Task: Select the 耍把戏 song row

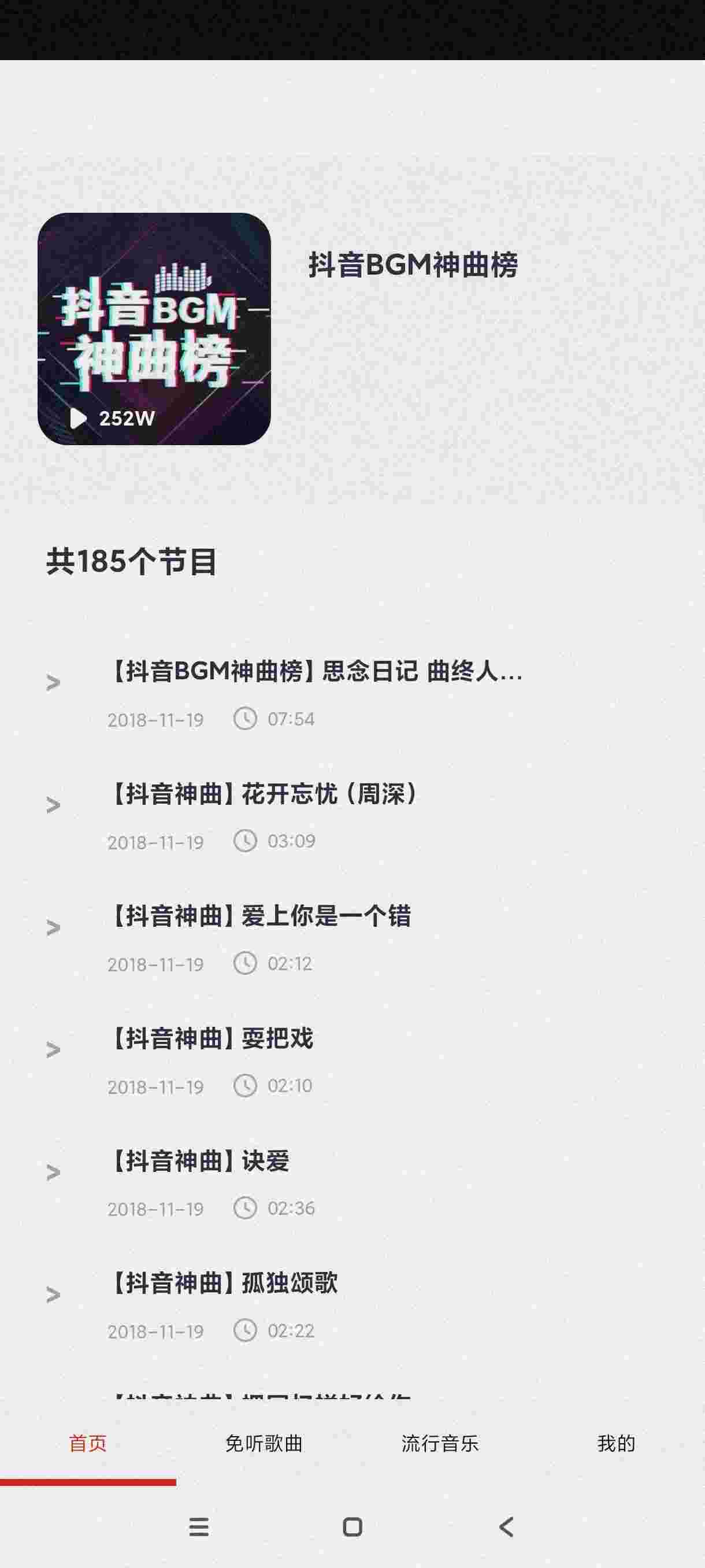Action: [x=210, y=1039]
